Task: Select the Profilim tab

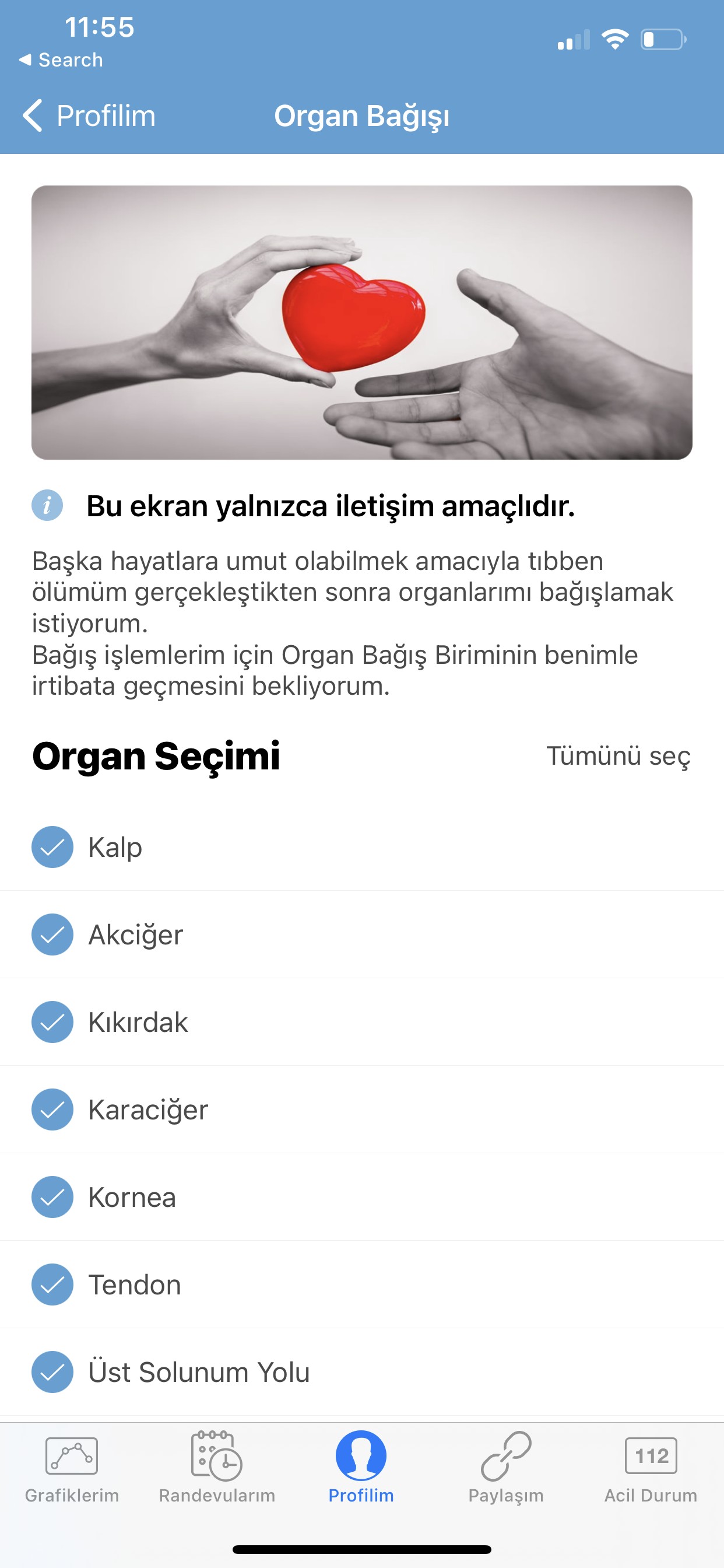Action: (361, 1468)
